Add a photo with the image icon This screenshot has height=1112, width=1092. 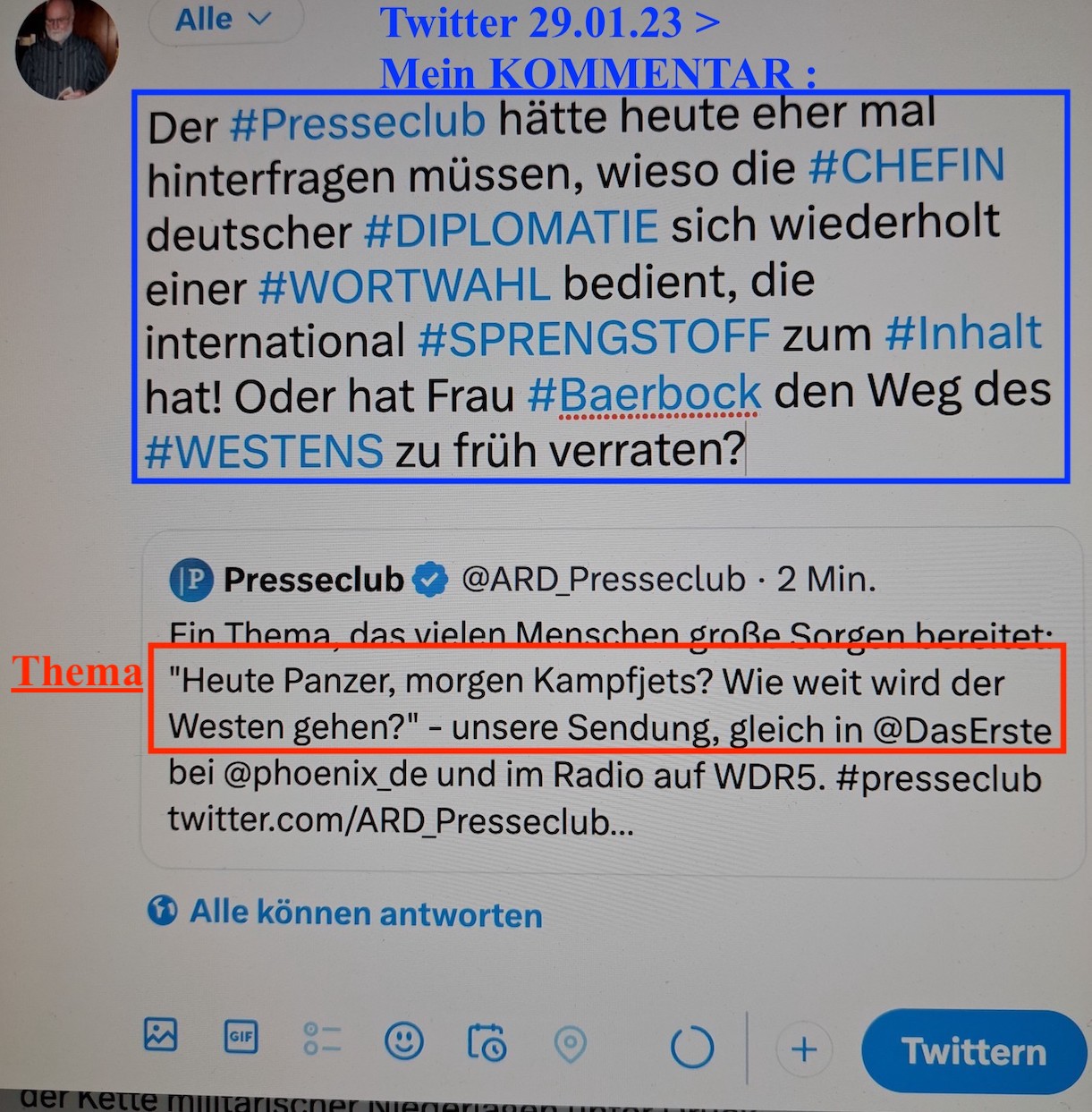pyautogui.click(x=161, y=1035)
